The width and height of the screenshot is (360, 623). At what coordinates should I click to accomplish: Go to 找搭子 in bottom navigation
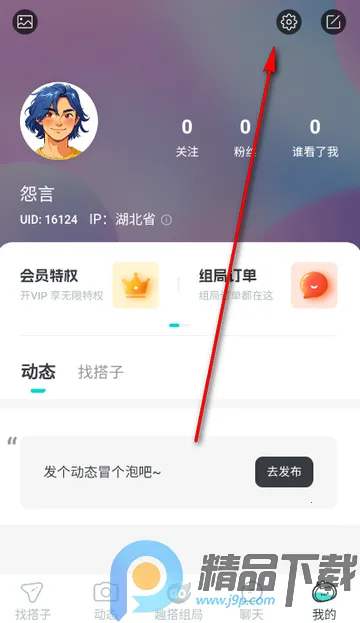tap(33, 601)
